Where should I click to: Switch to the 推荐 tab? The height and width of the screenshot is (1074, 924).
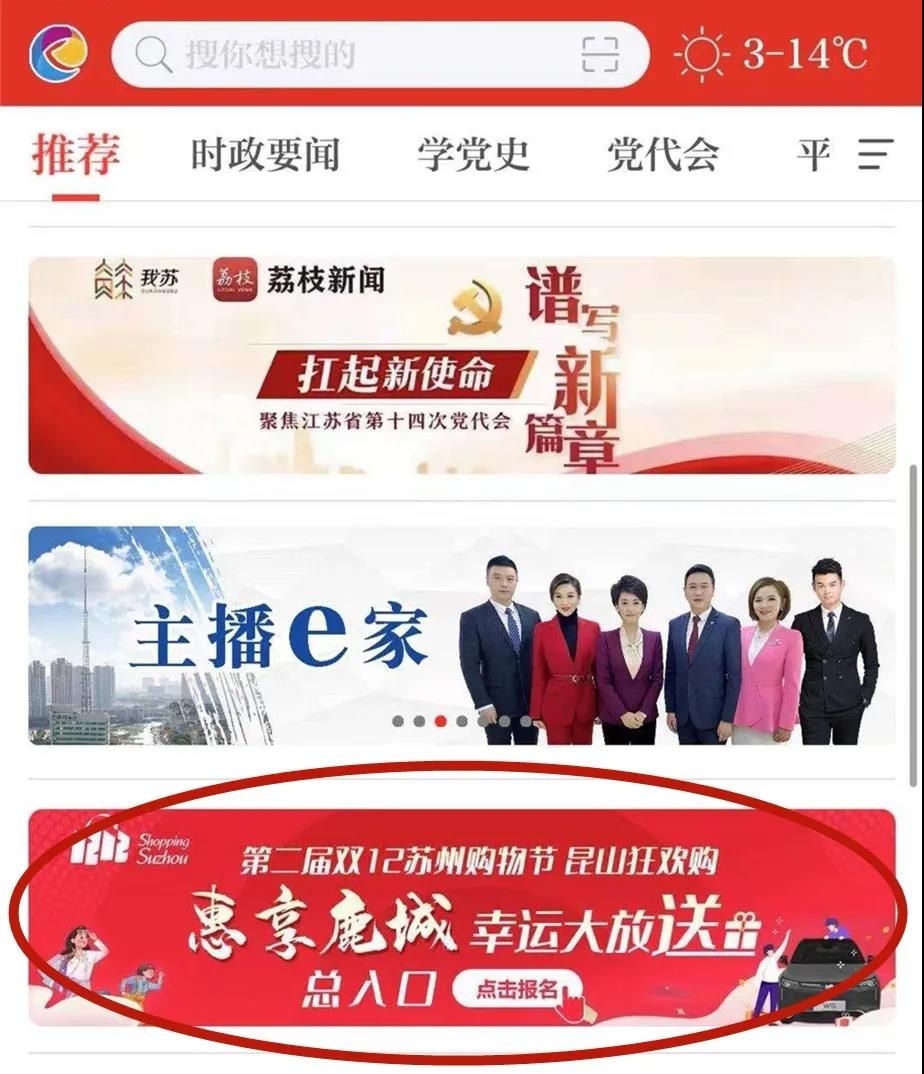pos(76,155)
